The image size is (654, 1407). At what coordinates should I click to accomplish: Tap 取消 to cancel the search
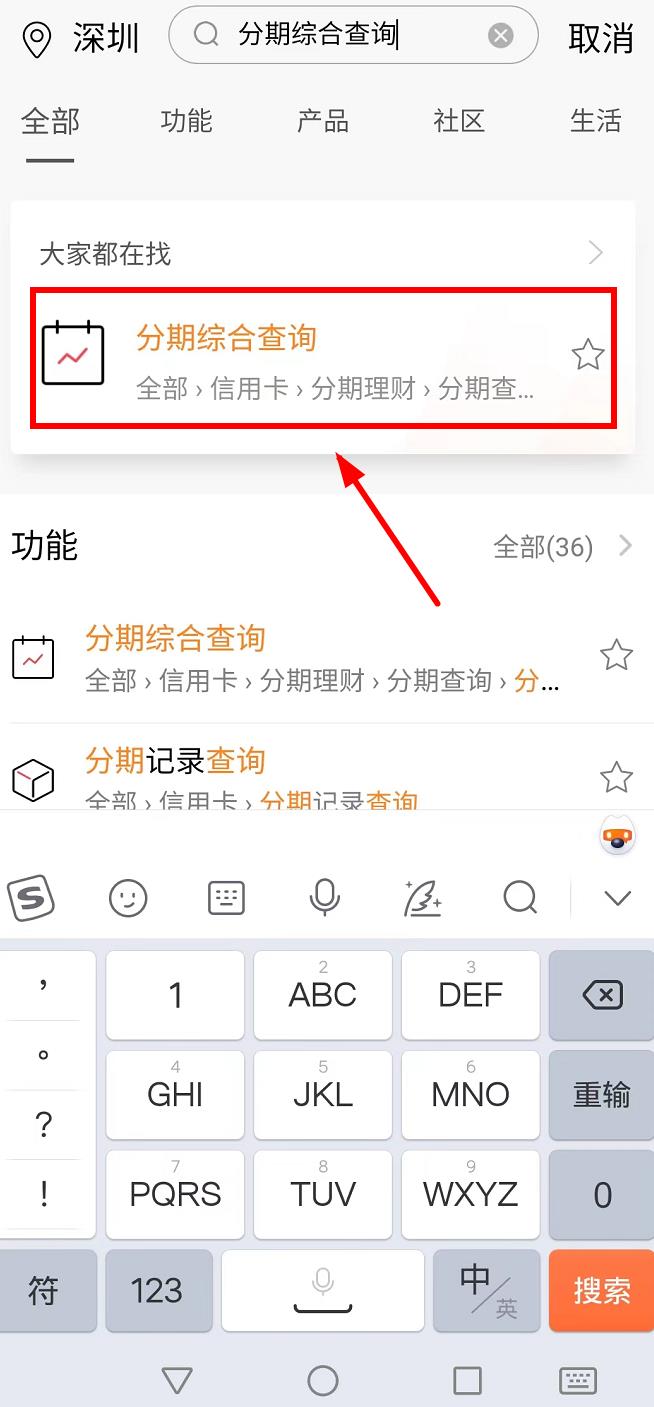tap(600, 38)
